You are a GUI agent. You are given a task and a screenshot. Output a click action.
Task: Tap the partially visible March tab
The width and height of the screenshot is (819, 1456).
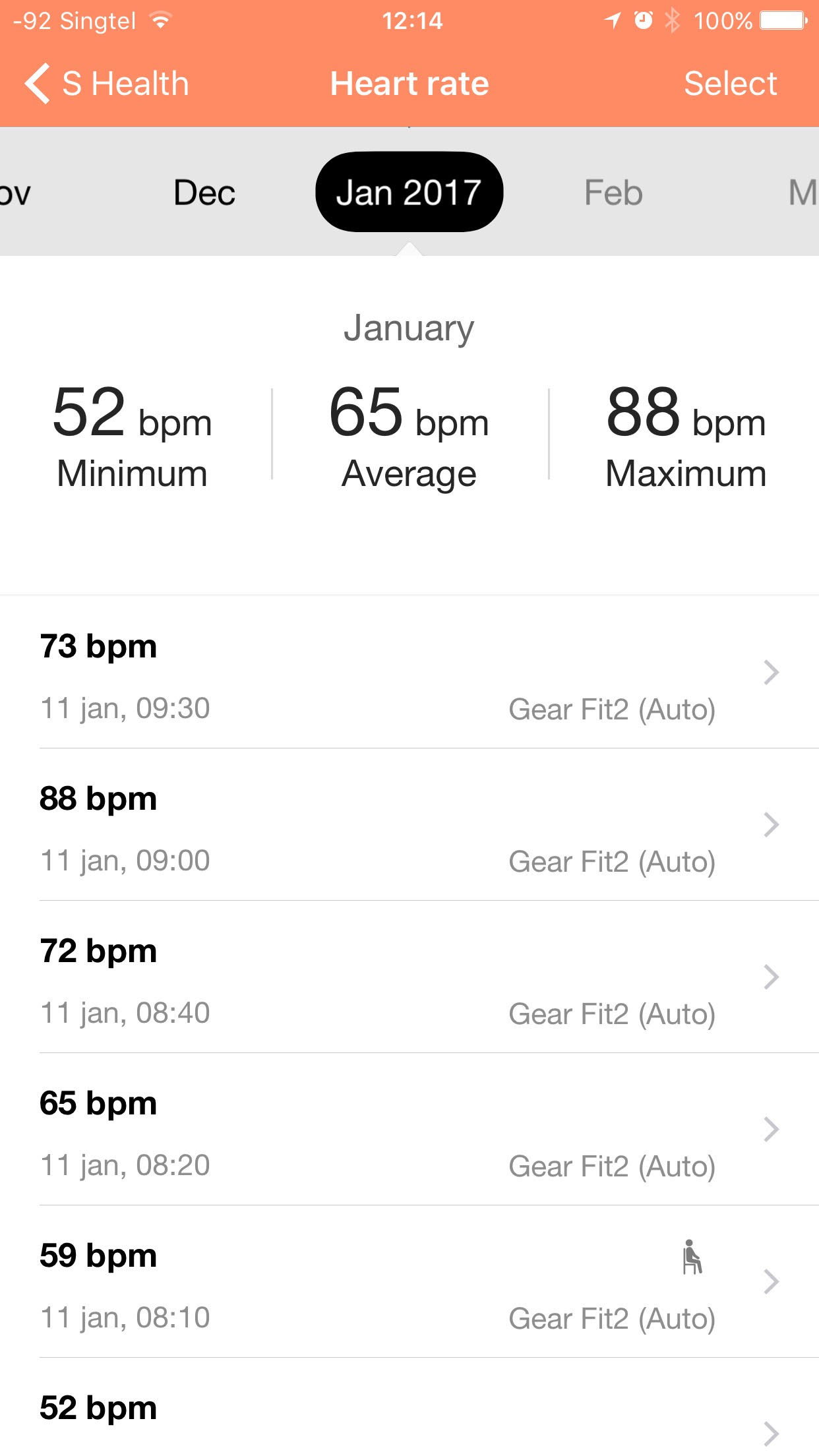803,191
